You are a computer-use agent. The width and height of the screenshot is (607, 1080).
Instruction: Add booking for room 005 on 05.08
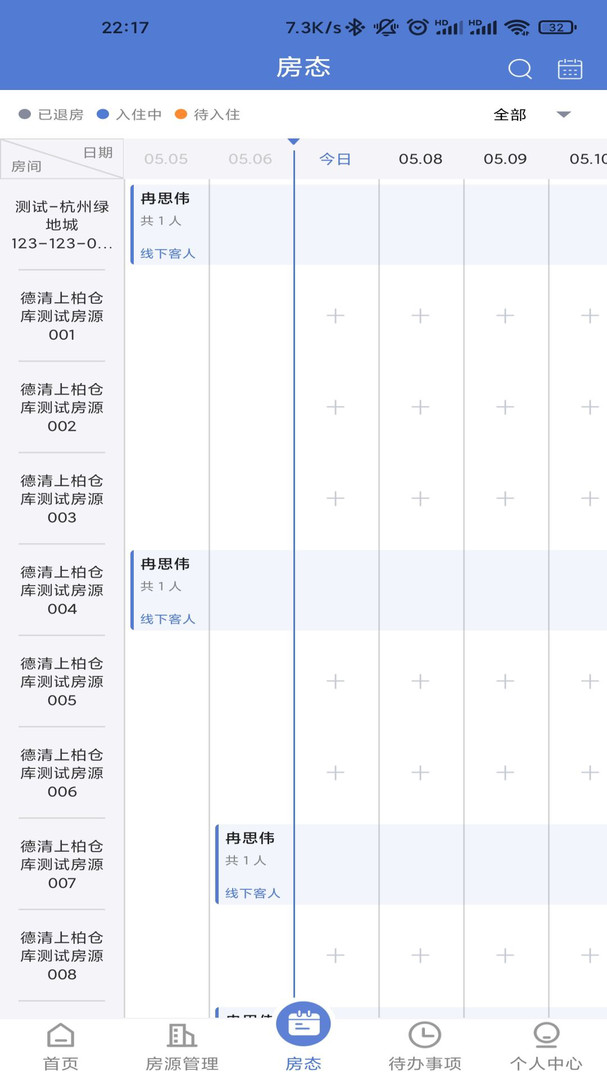pos(420,681)
